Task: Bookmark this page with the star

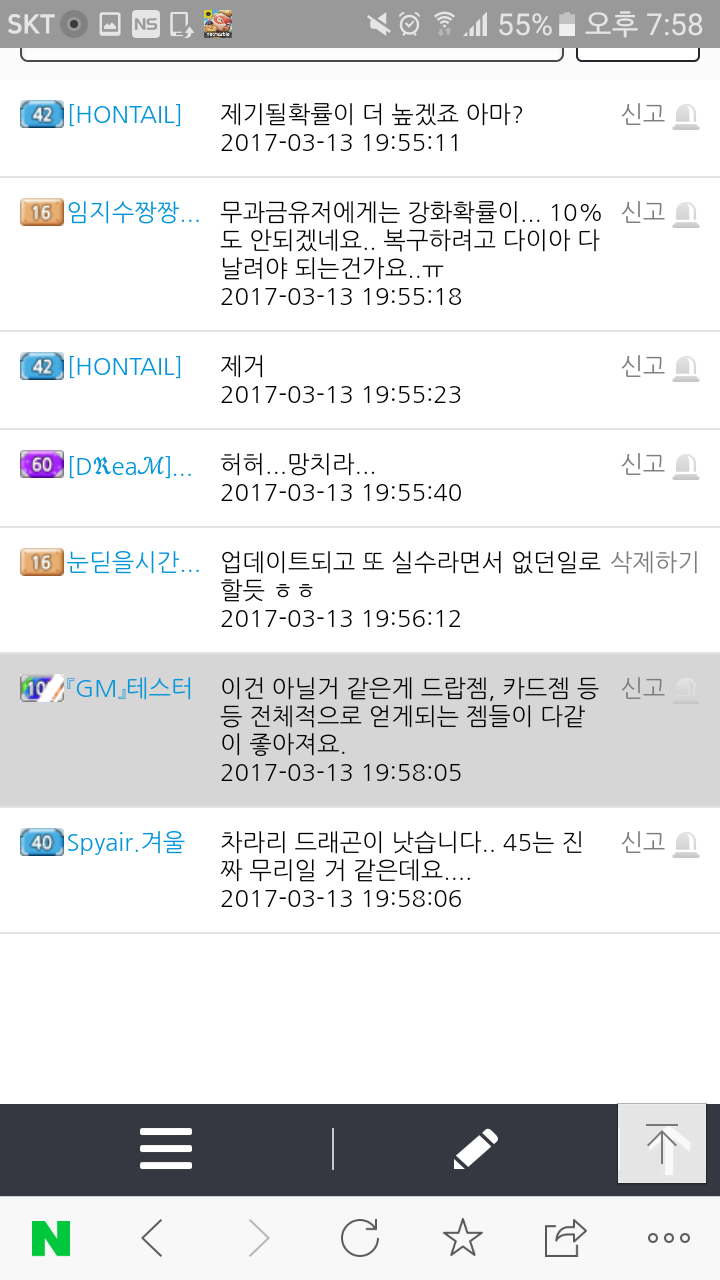Action: (462, 1238)
